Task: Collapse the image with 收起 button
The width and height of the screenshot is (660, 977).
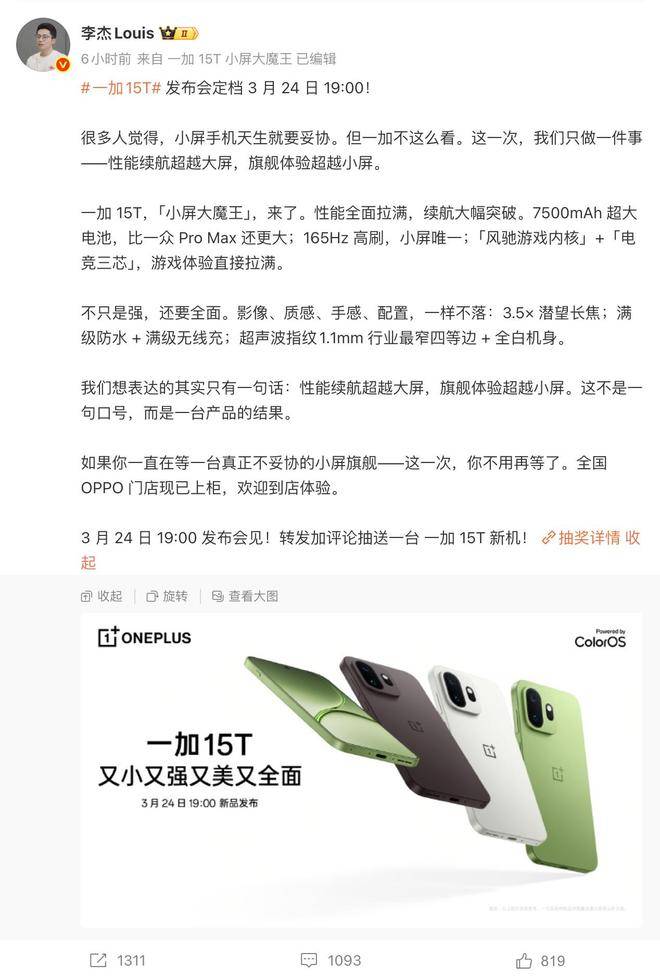Action: tap(101, 596)
